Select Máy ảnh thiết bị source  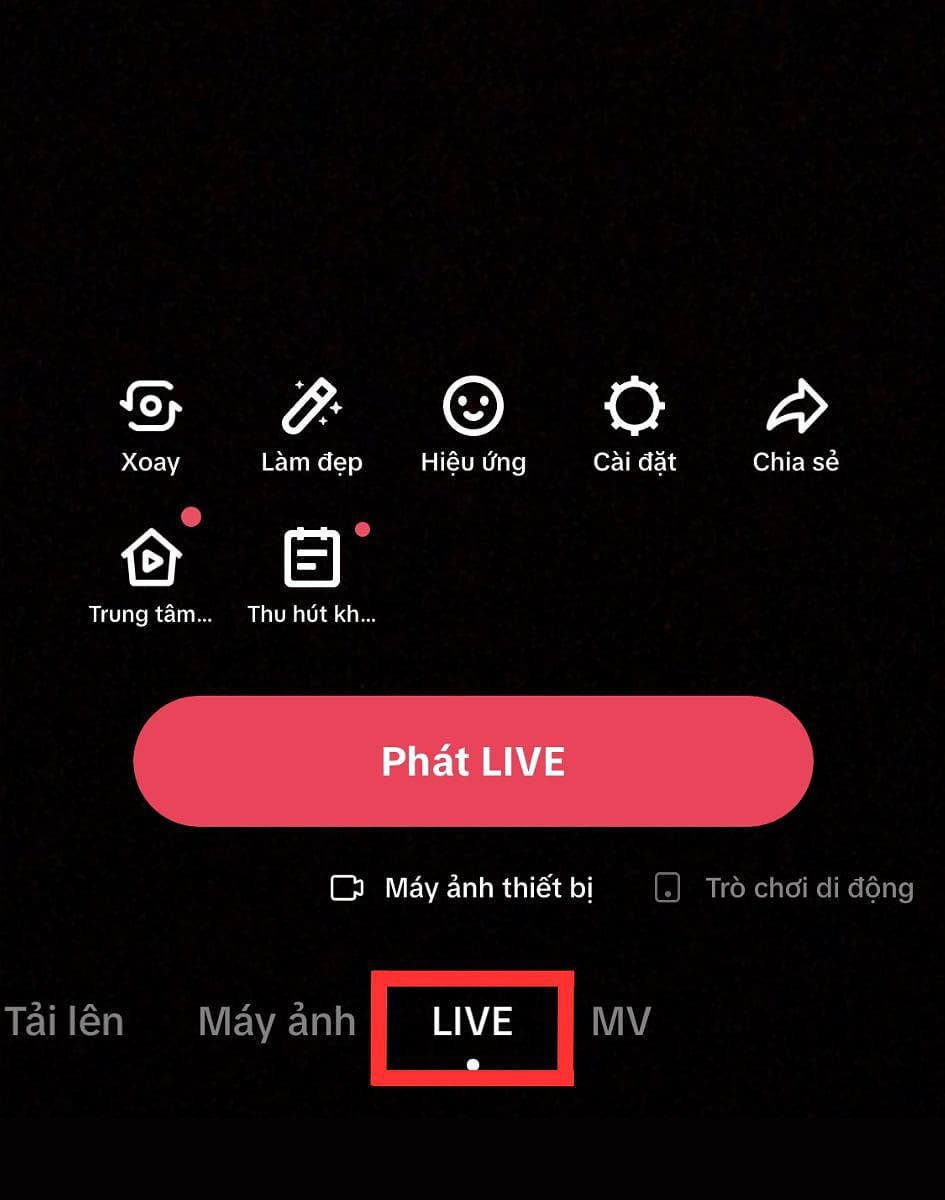coord(463,888)
